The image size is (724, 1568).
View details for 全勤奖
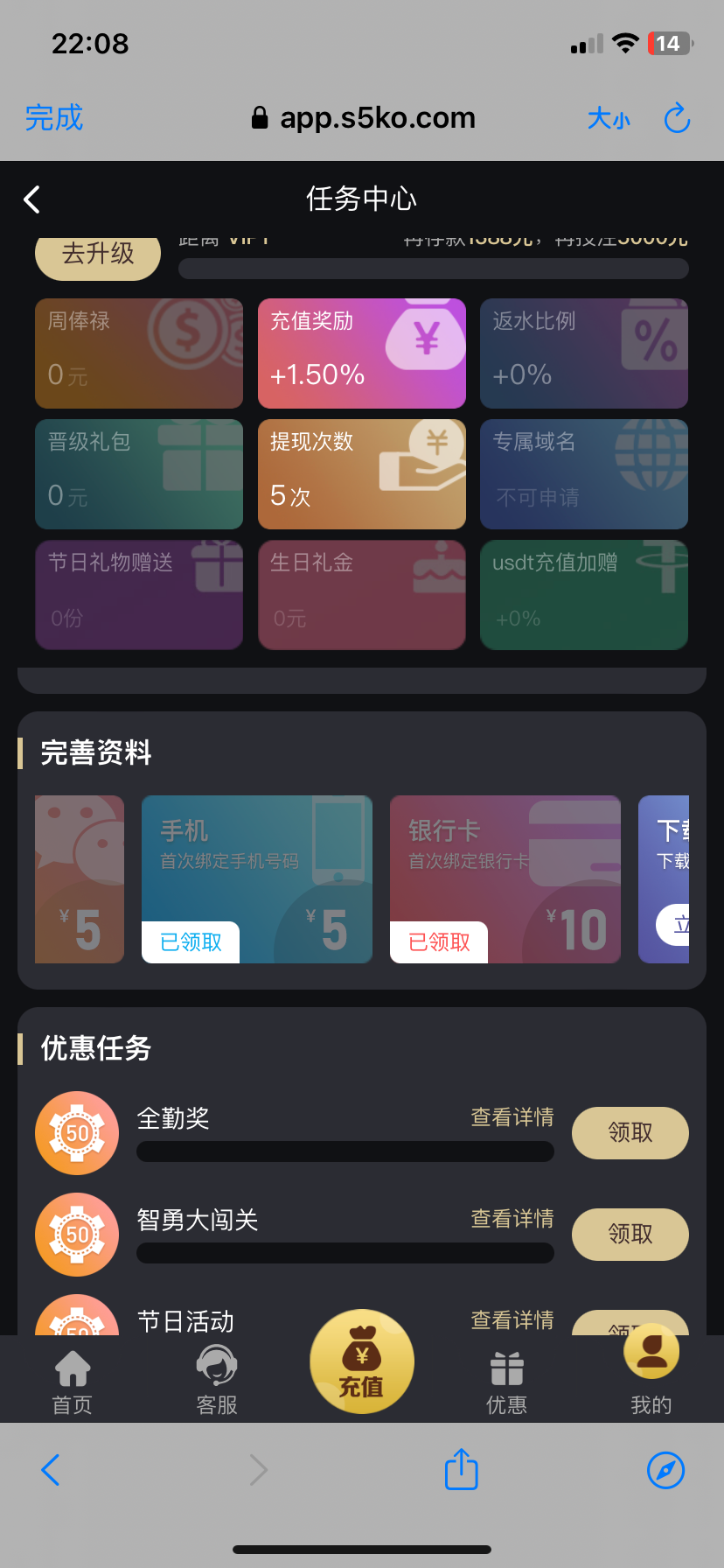tap(512, 1117)
